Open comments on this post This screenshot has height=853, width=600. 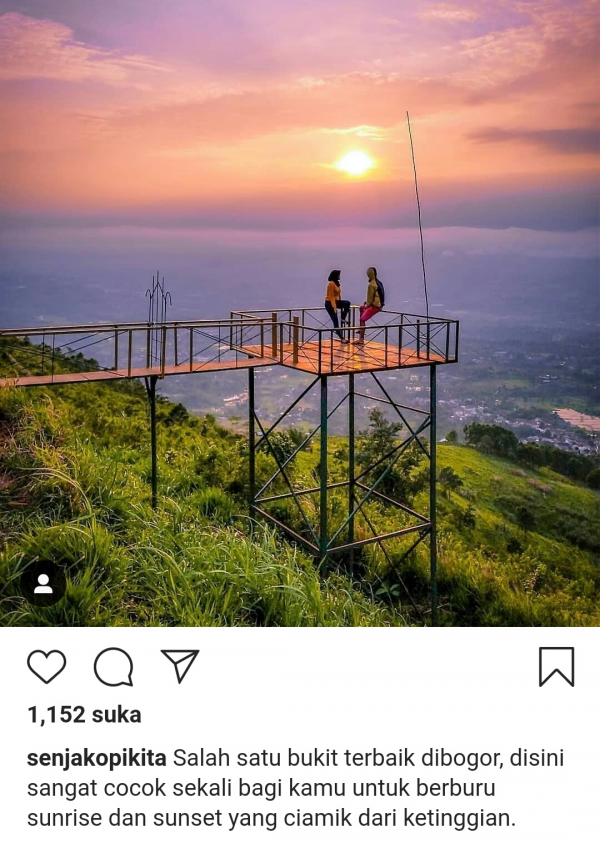[x=113, y=666]
